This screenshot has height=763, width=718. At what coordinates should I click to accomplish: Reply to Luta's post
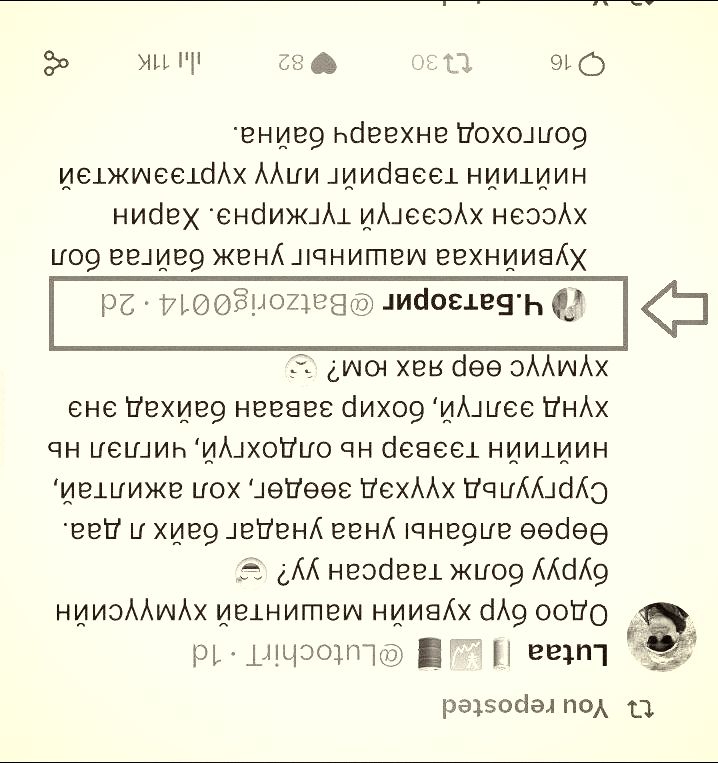pos(592,64)
